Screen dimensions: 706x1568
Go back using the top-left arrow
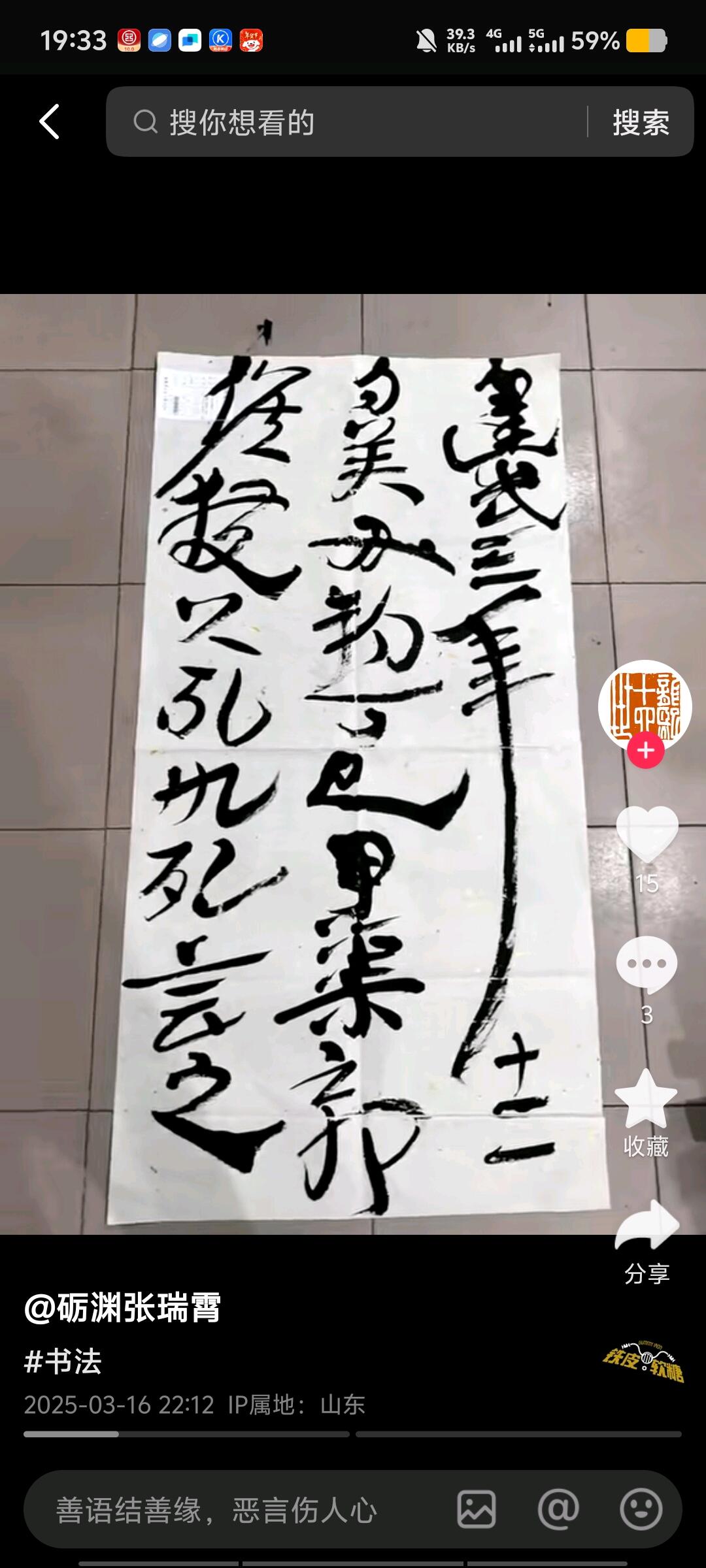click(x=49, y=122)
